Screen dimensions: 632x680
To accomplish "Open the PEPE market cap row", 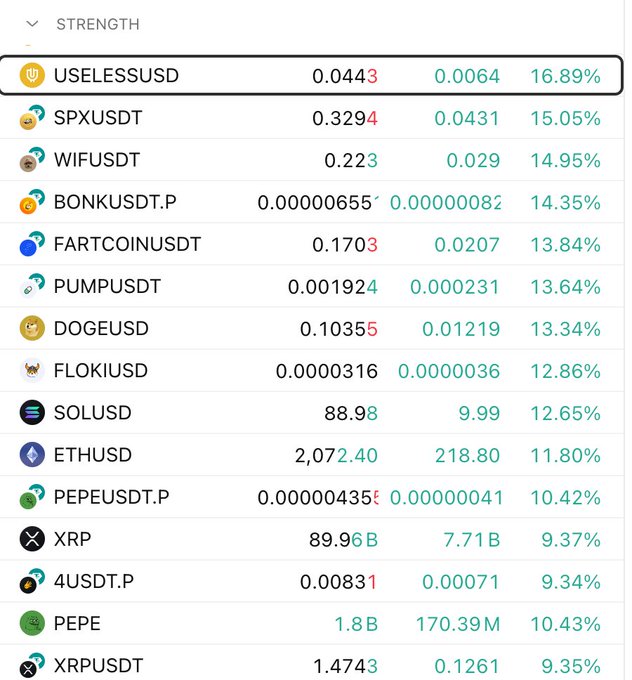I will click(77, 623).
